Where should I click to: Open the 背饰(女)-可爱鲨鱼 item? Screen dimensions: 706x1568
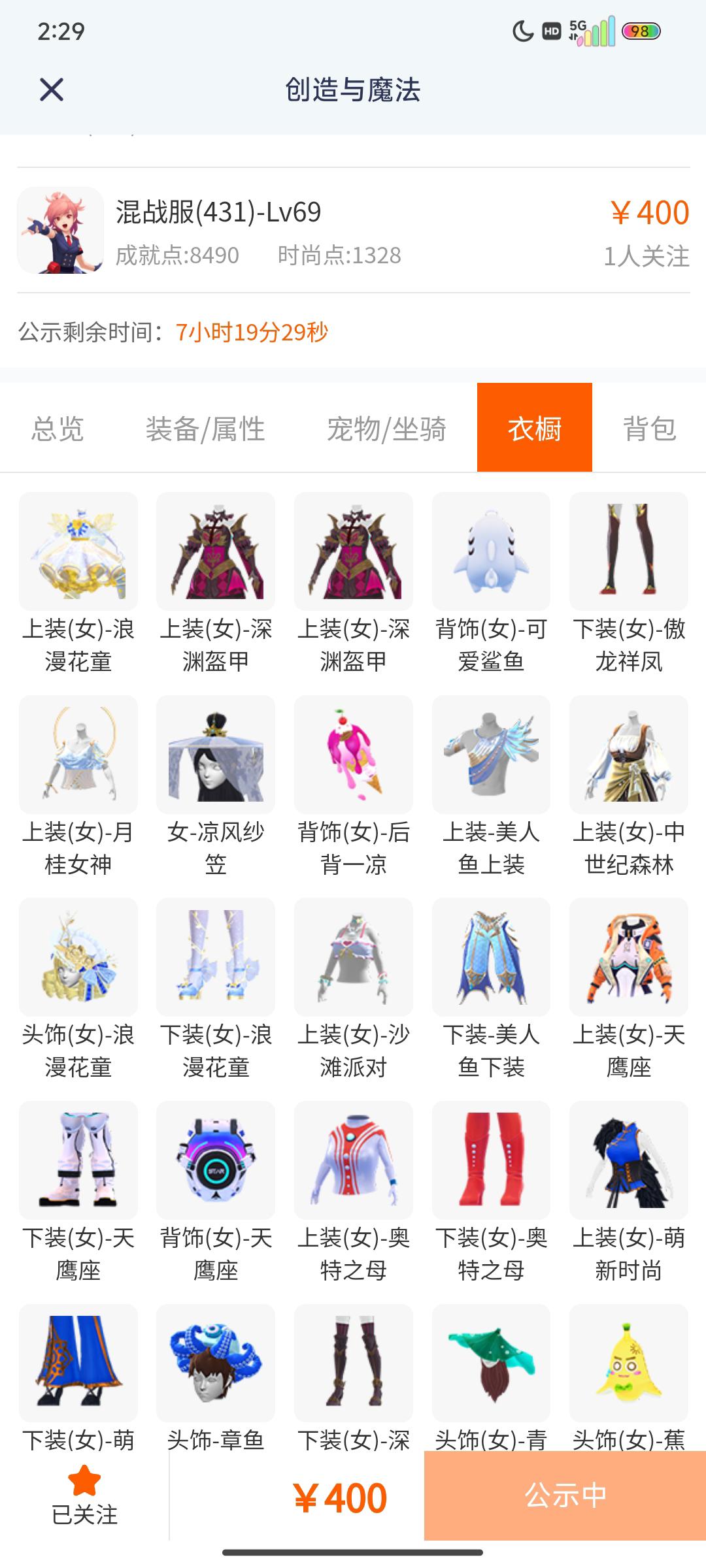(x=491, y=551)
